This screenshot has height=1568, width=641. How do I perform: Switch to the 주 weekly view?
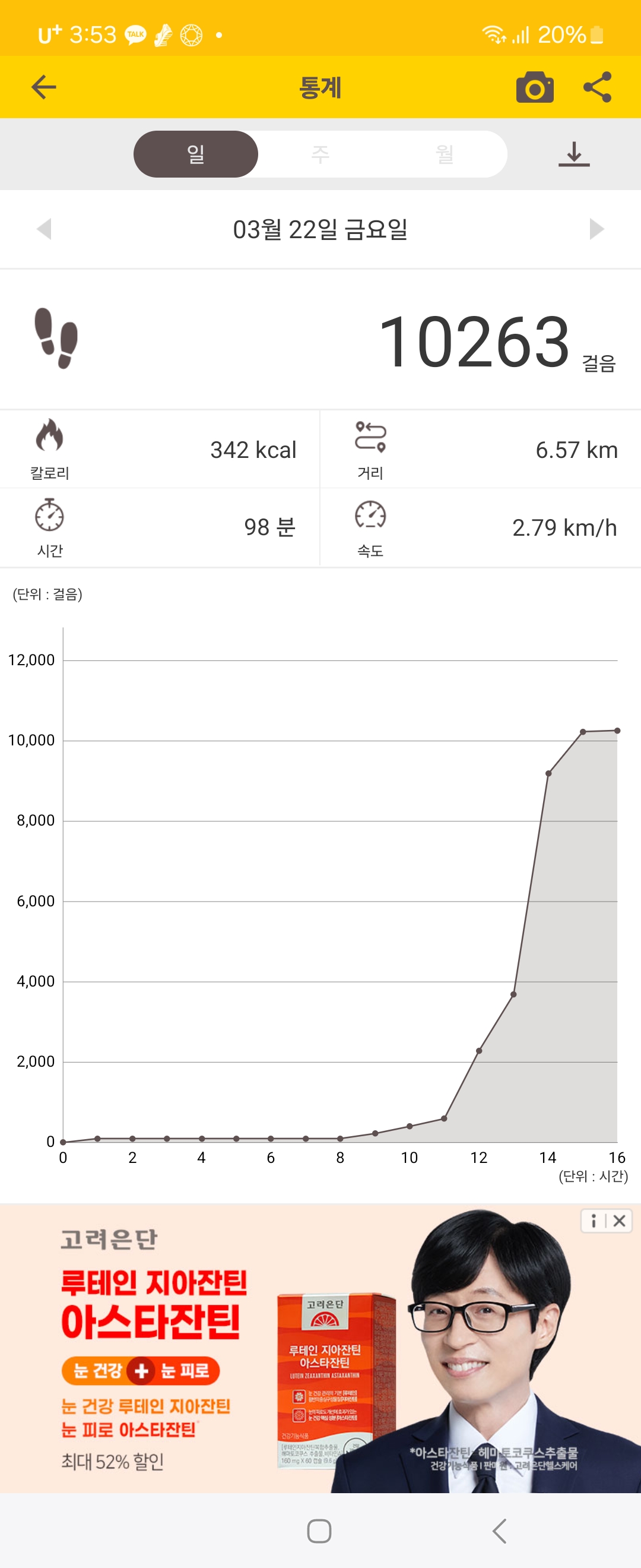pyautogui.click(x=320, y=154)
